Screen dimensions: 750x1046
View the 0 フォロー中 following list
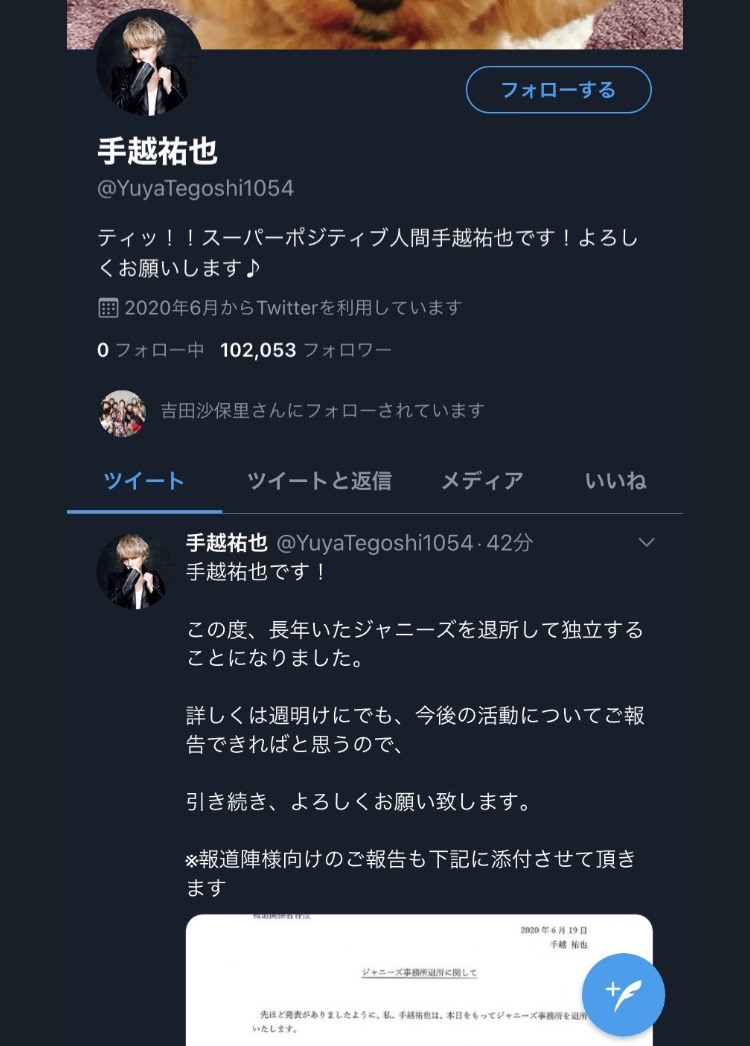pyautogui.click(x=150, y=350)
